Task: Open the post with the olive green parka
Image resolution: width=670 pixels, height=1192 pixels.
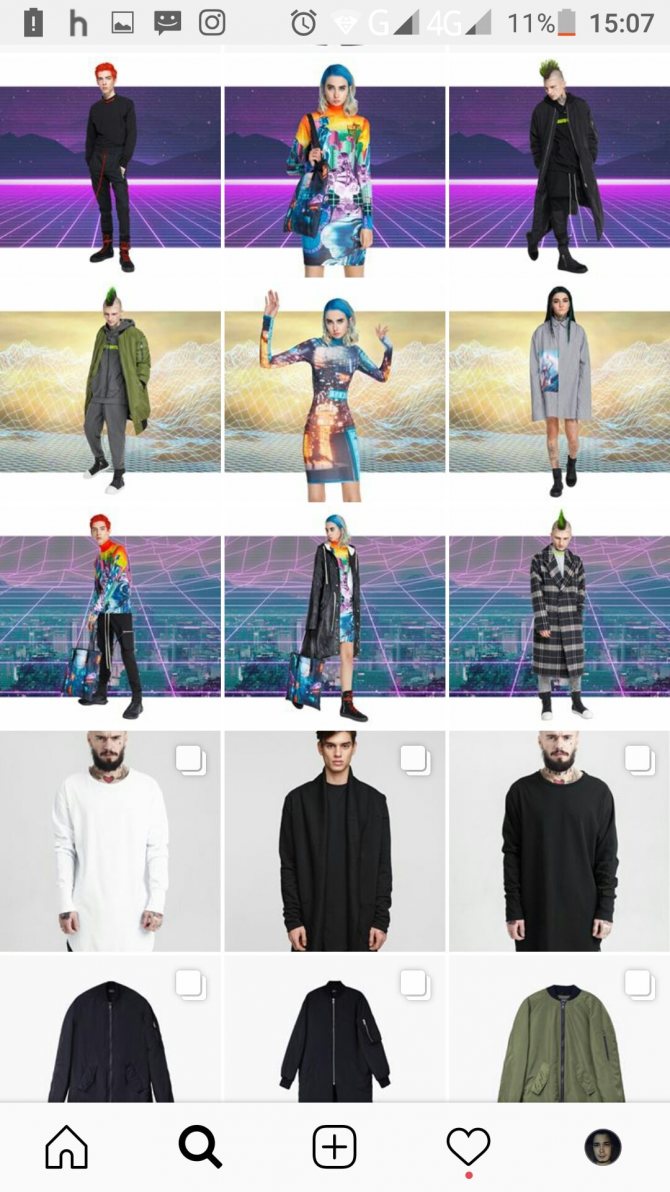Action: (x=110, y=390)
